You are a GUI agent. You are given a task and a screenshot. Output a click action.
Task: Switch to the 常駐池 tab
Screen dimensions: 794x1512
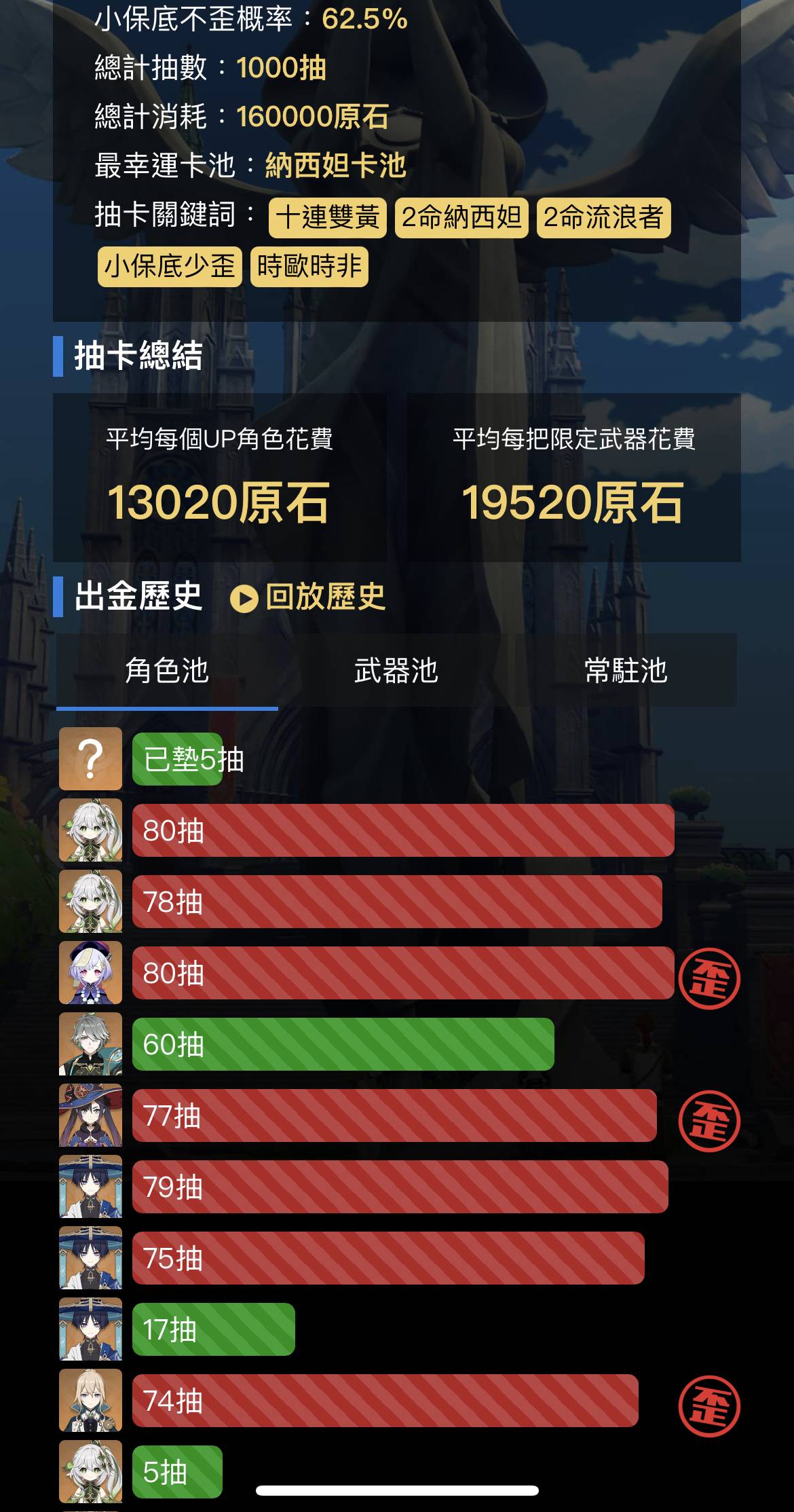626,671
